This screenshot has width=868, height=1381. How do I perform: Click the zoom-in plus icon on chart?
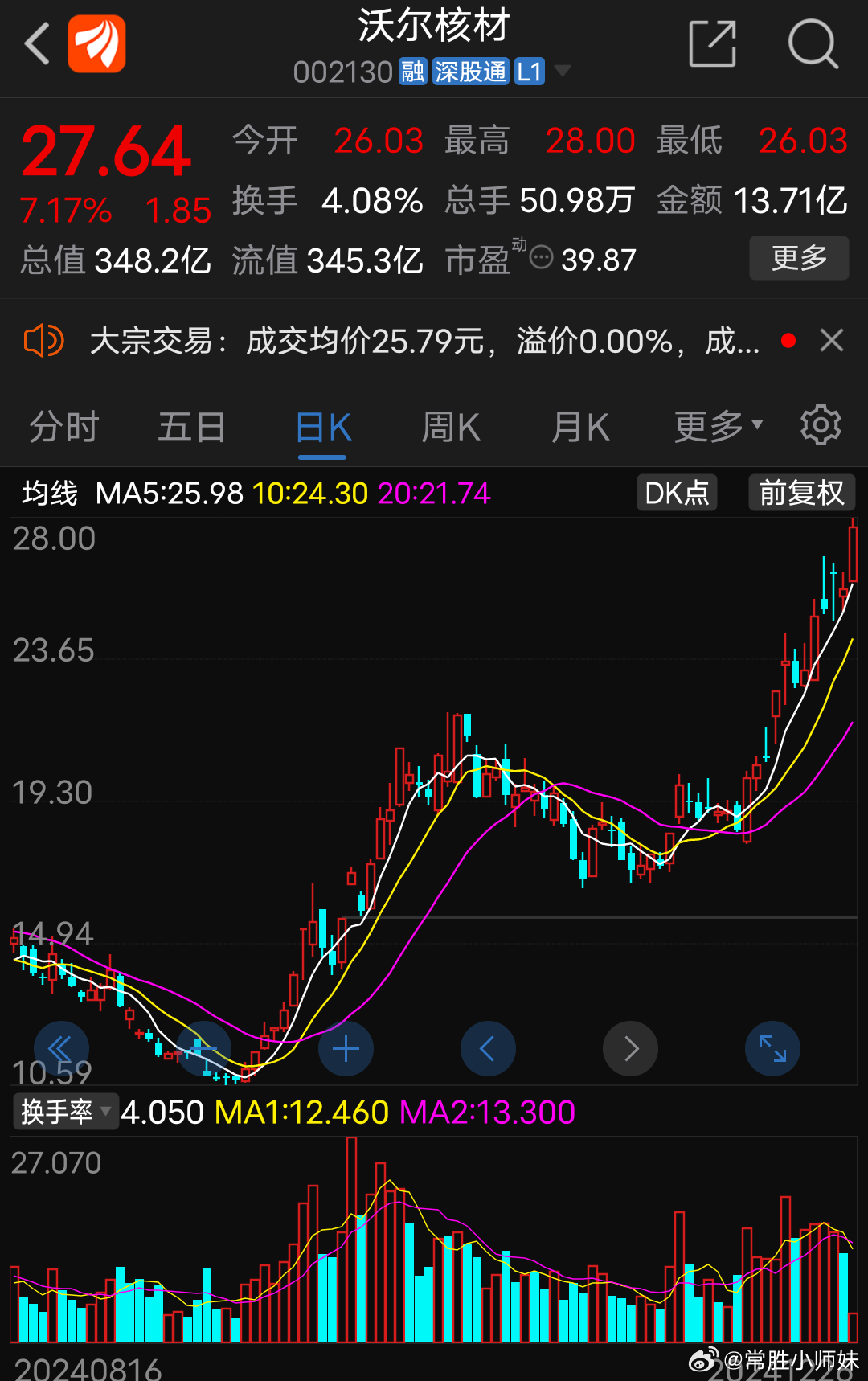(x=346, y=1049)
